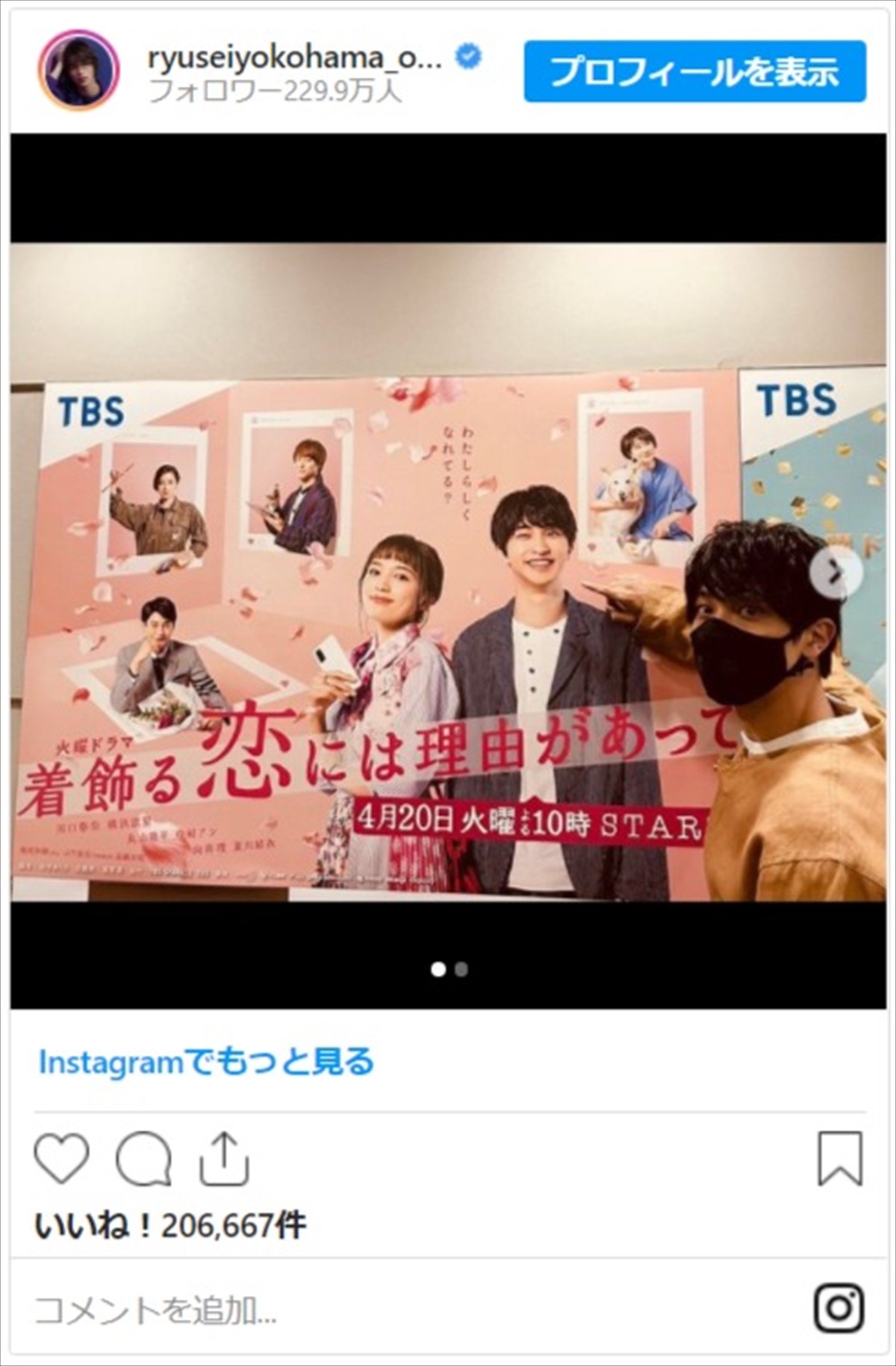The width and height of the screenshot is (896, 1366).
Task: Open the Instagramでもっと見る link
Action: (x=206, y=1062)
